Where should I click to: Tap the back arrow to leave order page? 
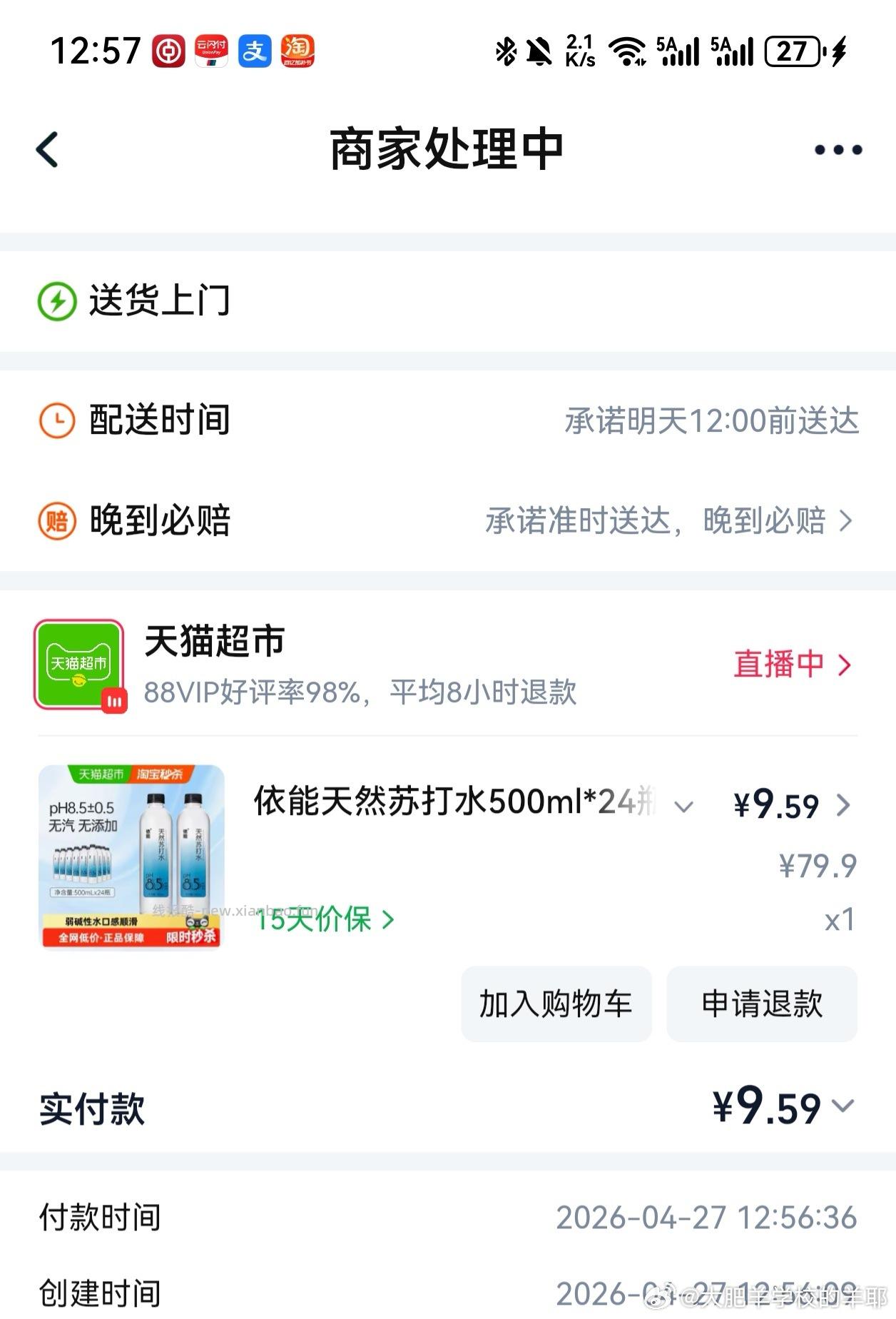click(x=46, y=150)
